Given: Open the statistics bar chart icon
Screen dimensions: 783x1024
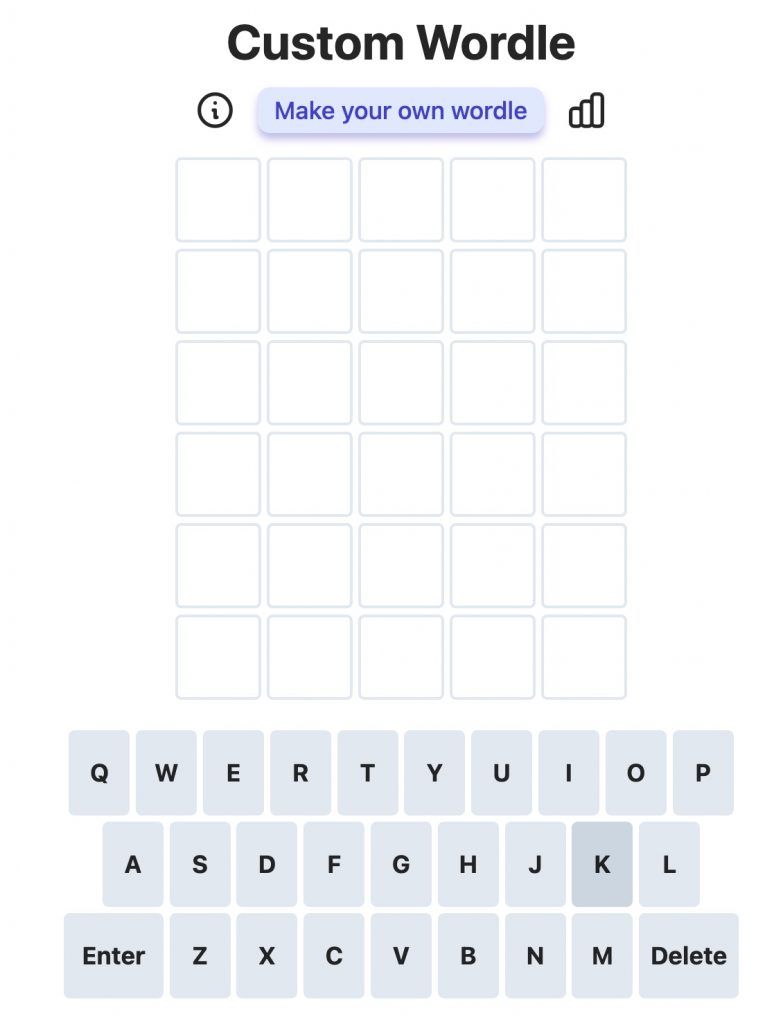Looking at the screenshot, I should 587,111.
